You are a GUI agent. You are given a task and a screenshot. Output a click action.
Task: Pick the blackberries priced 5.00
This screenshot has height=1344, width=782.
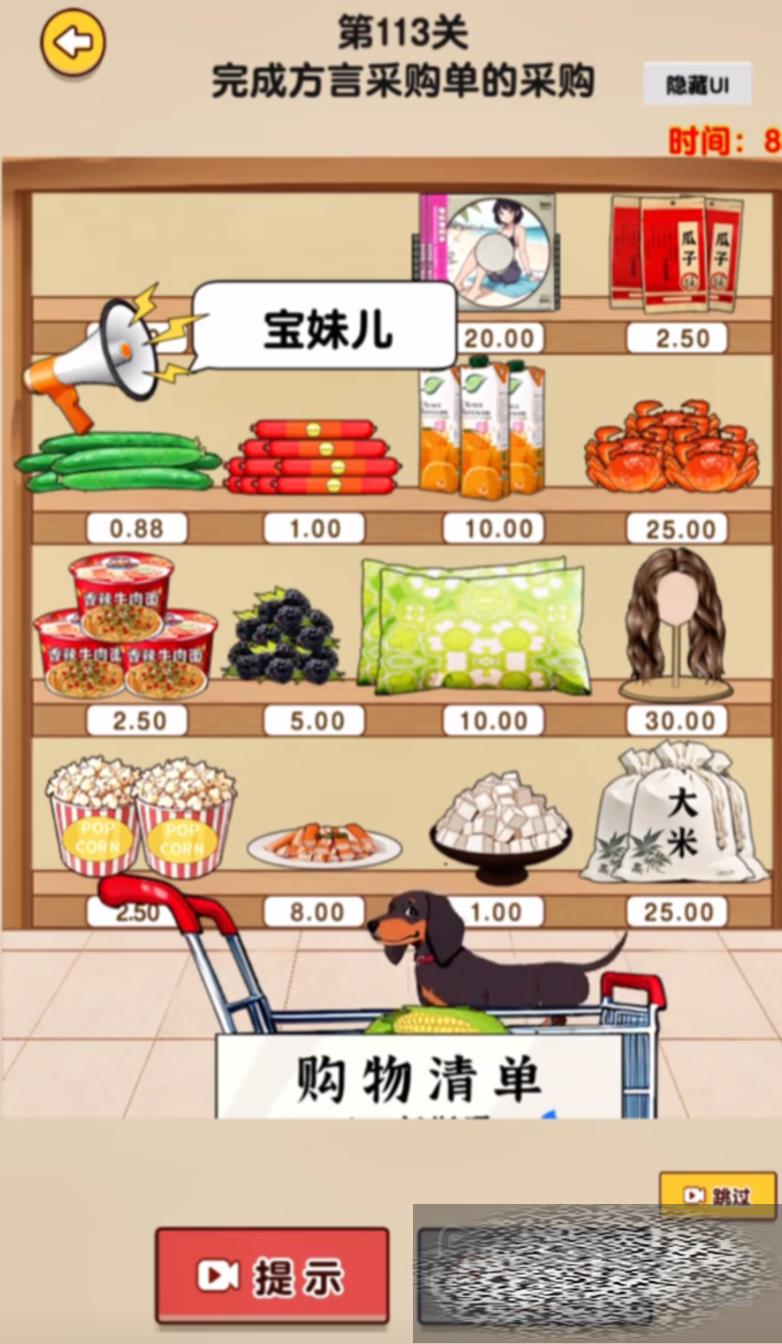(283, 636)
